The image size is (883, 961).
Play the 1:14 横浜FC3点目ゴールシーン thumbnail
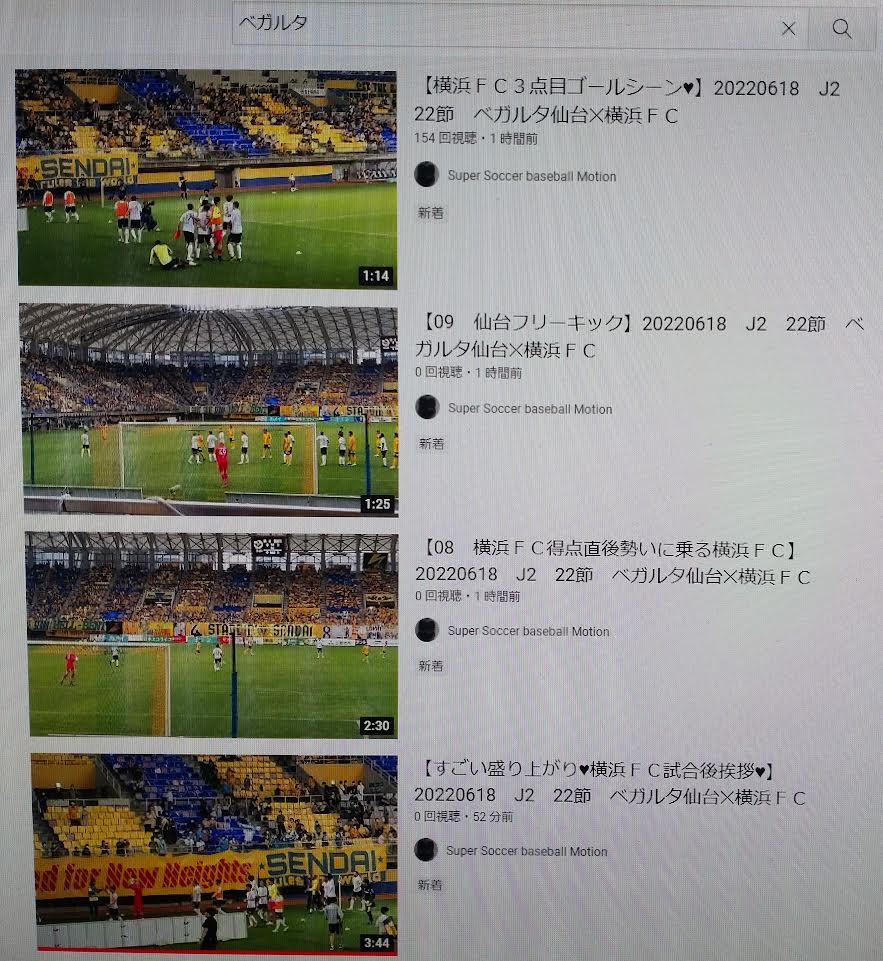[x=207, y=179]
